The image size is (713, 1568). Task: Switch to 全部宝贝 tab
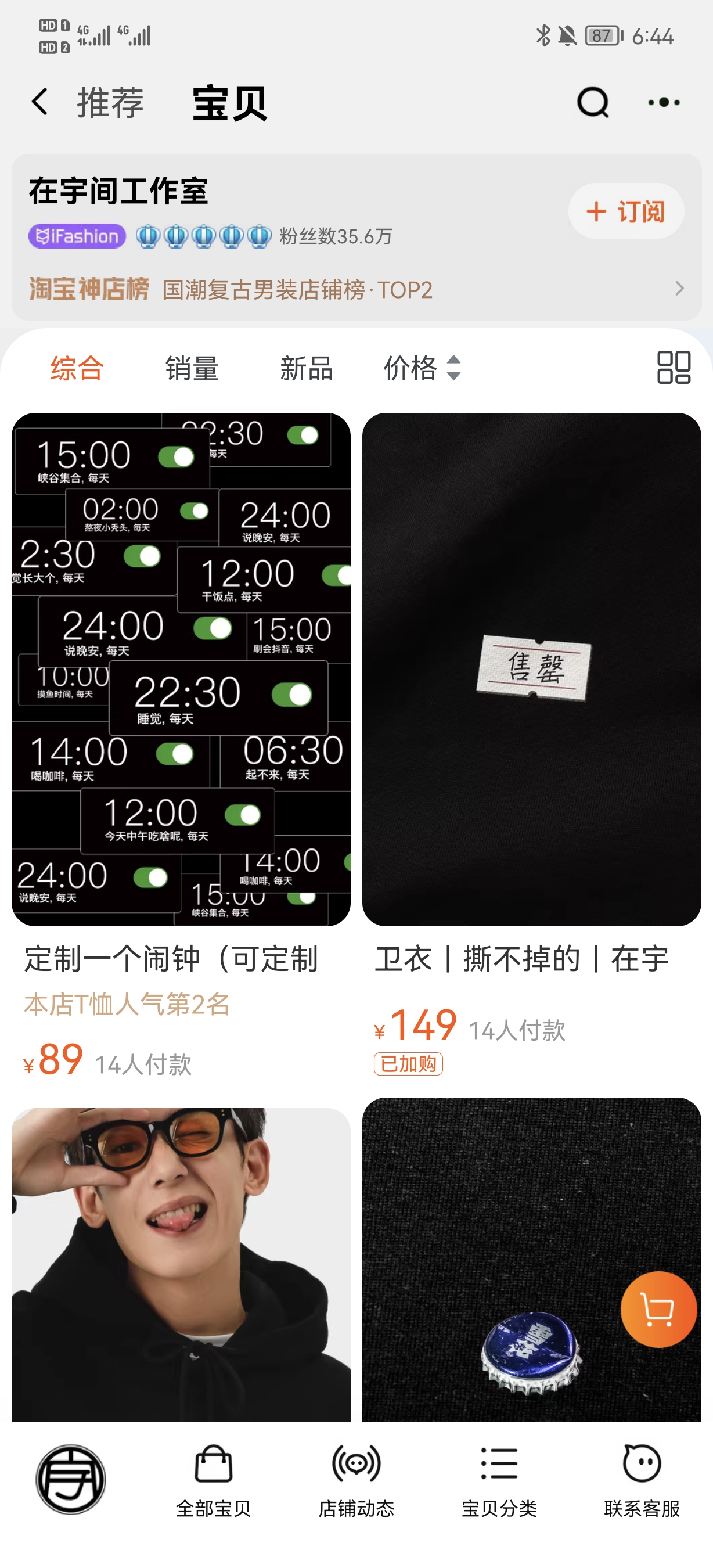coord(214,1480)
